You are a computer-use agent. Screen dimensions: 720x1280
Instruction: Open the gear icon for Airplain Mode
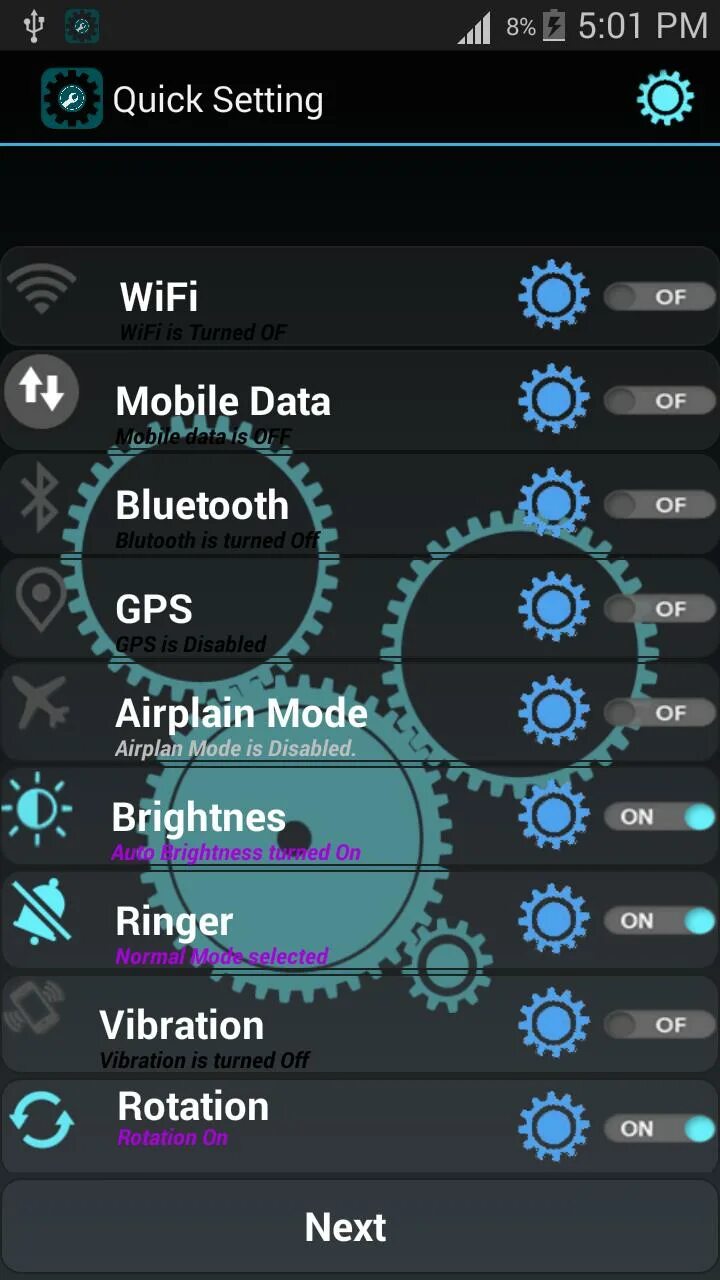pos(554,711)
